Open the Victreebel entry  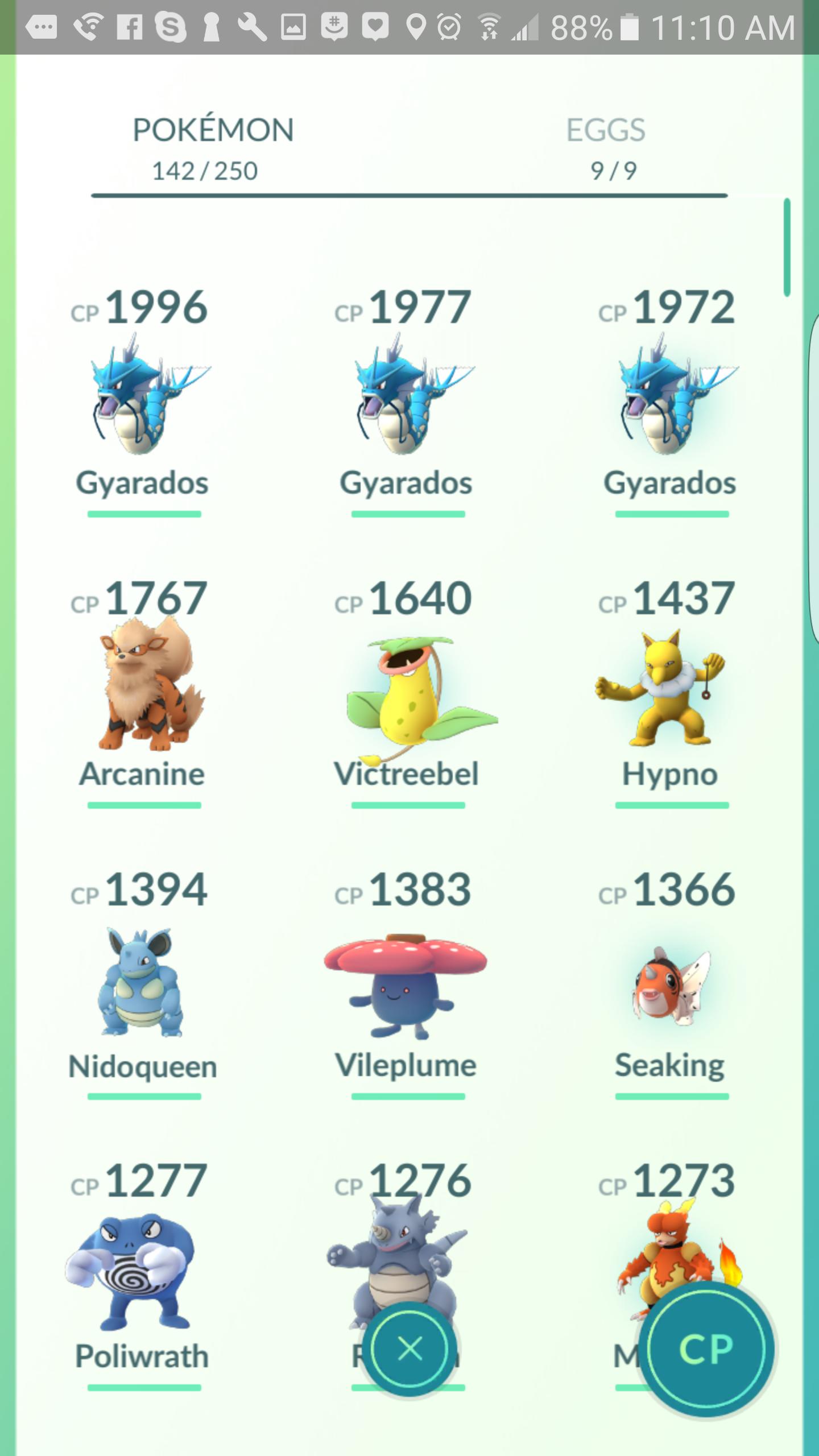pyautogui.click(x=406, y=691)
